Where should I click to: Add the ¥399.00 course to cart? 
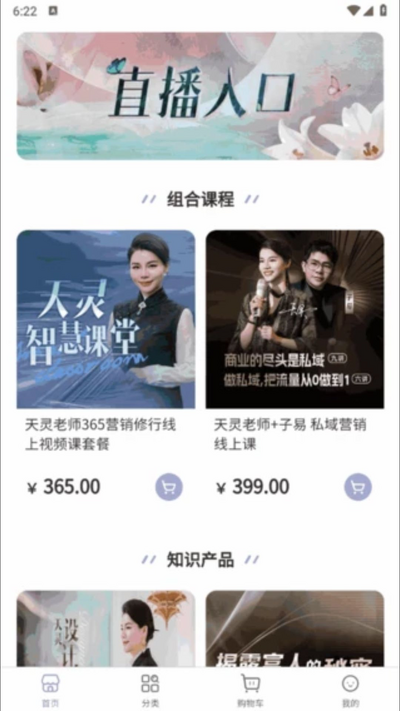tap(358, 487)
